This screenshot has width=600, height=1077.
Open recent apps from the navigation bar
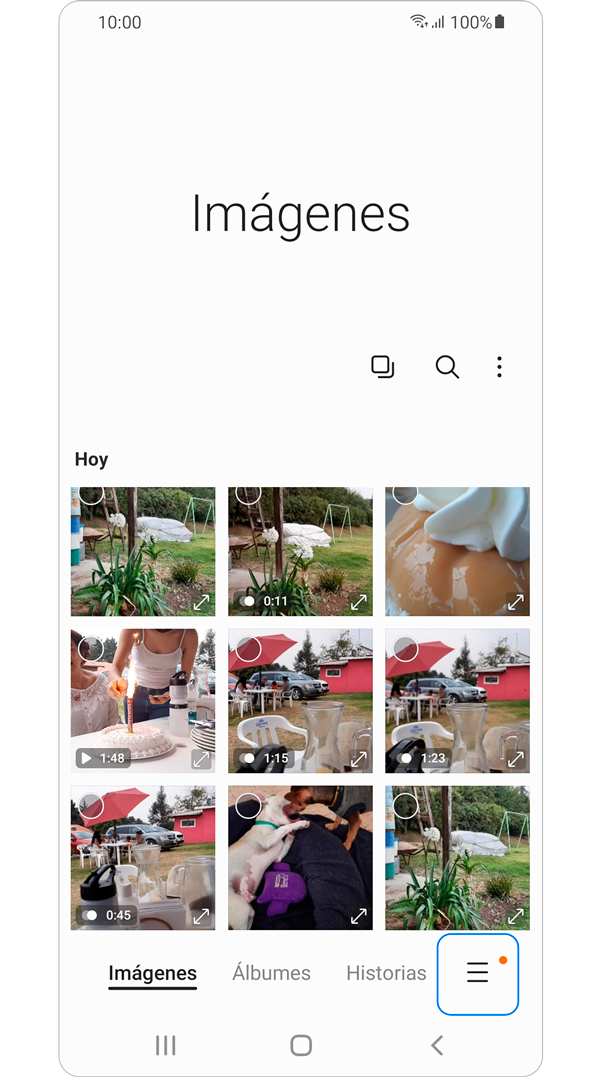point(165,1045)
